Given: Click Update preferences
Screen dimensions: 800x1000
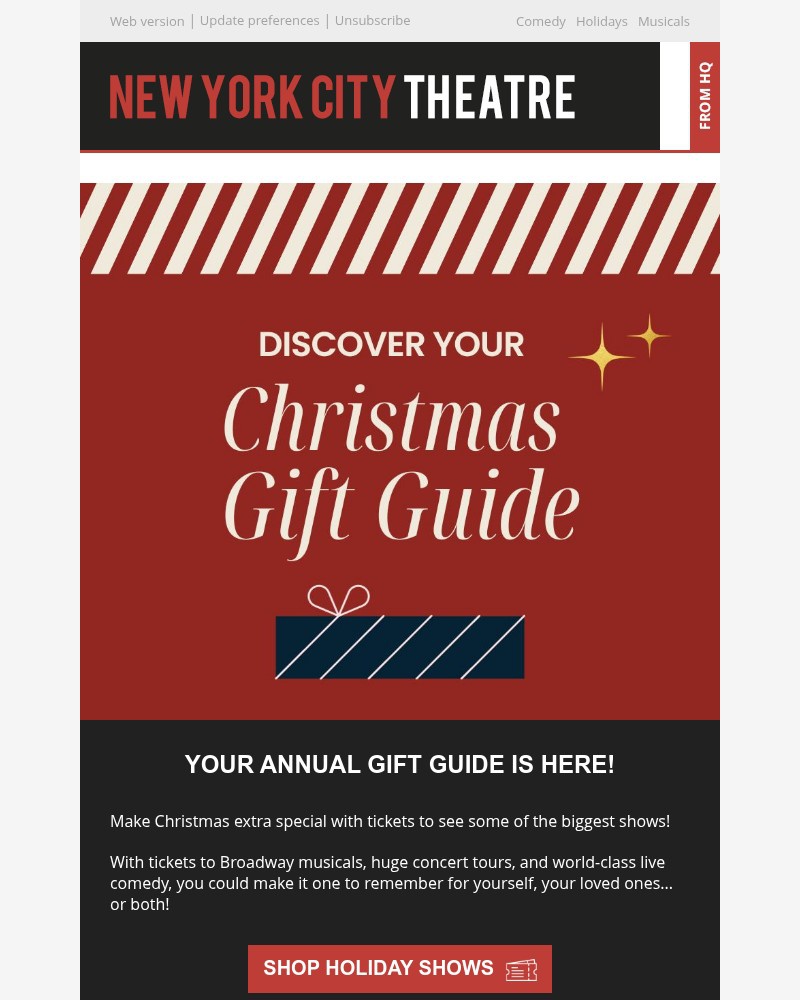Looking at the screenshot, I should [x=259, y=20].
